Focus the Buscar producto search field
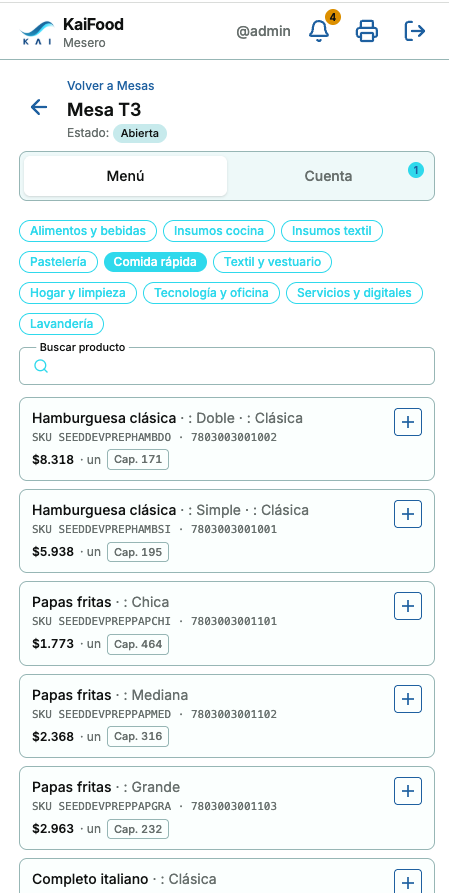 [x=227, y=366]
